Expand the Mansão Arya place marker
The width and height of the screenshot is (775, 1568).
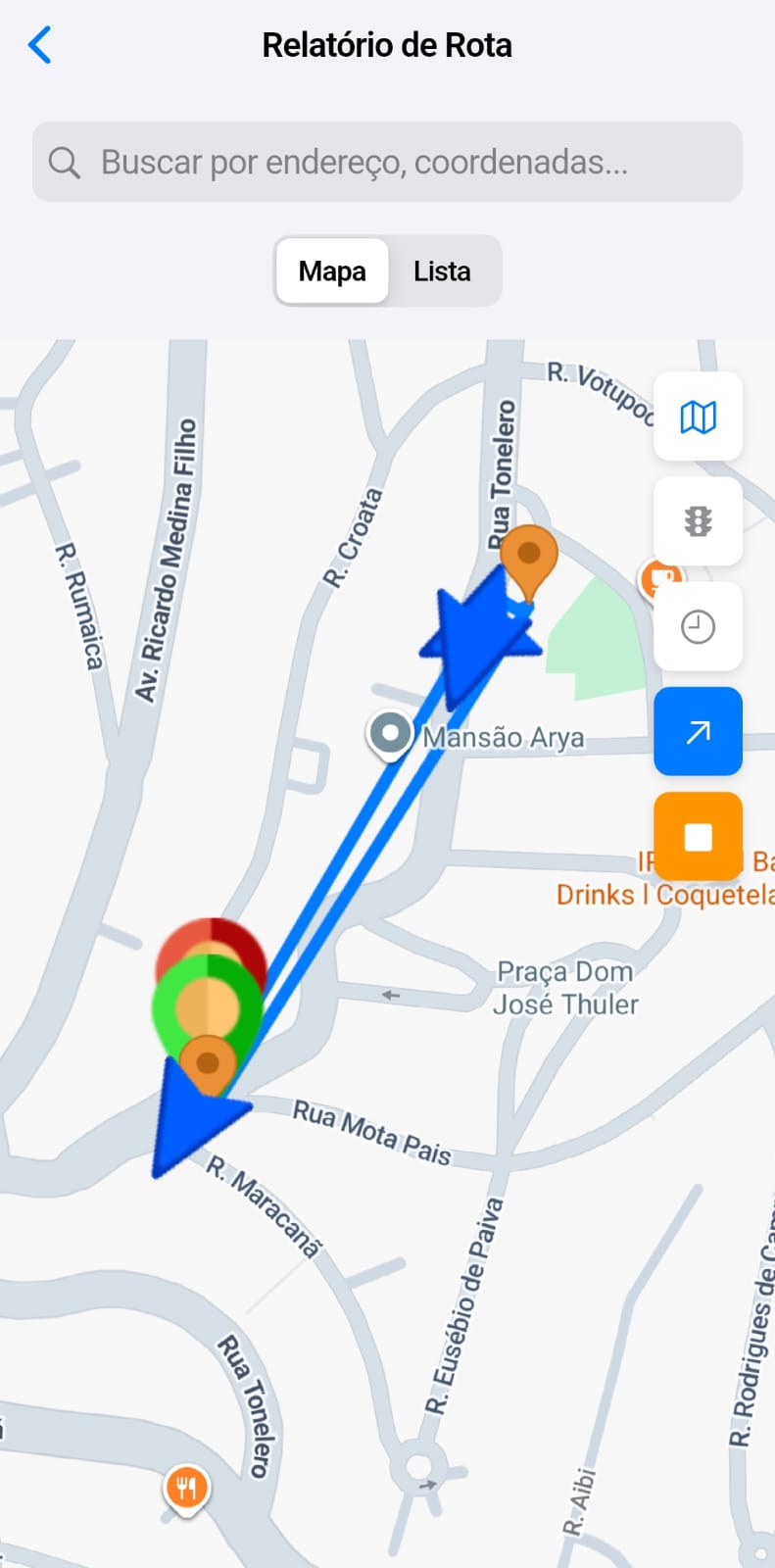coord(390,733)
